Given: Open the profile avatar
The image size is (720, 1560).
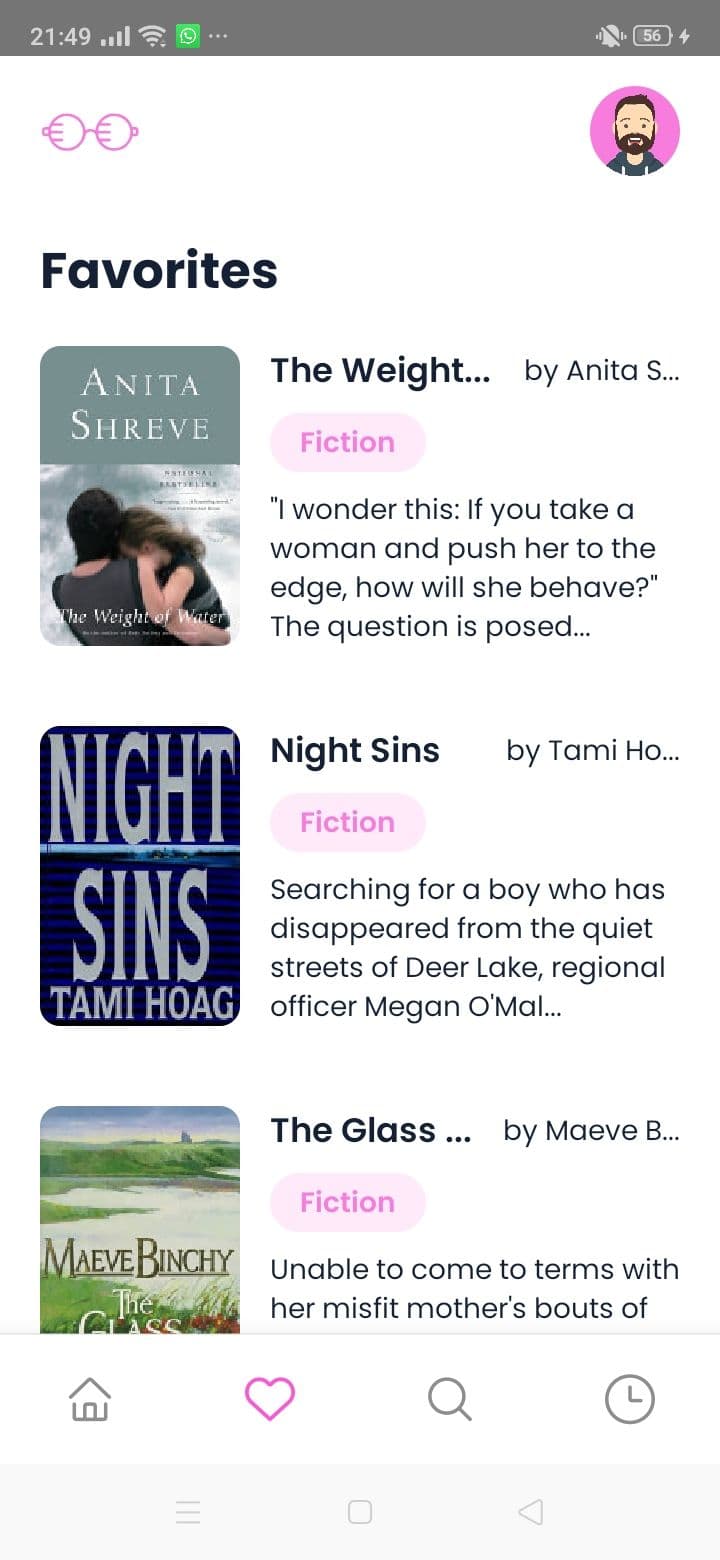Looking at the screenshot, I should pyautogui.click(x=634, y=131).
